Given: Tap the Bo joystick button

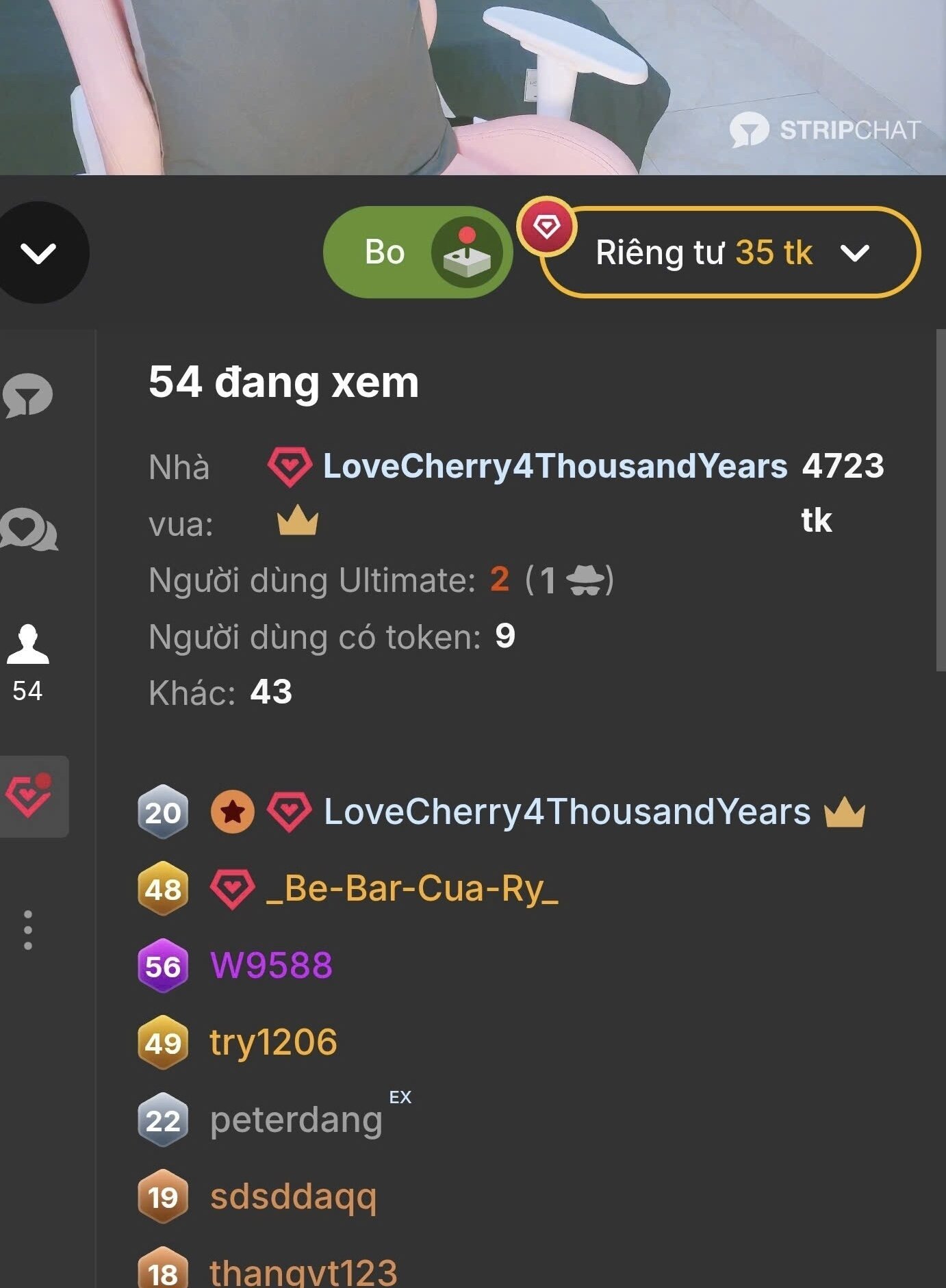Looking at the screenshot, I should point(418,253).
